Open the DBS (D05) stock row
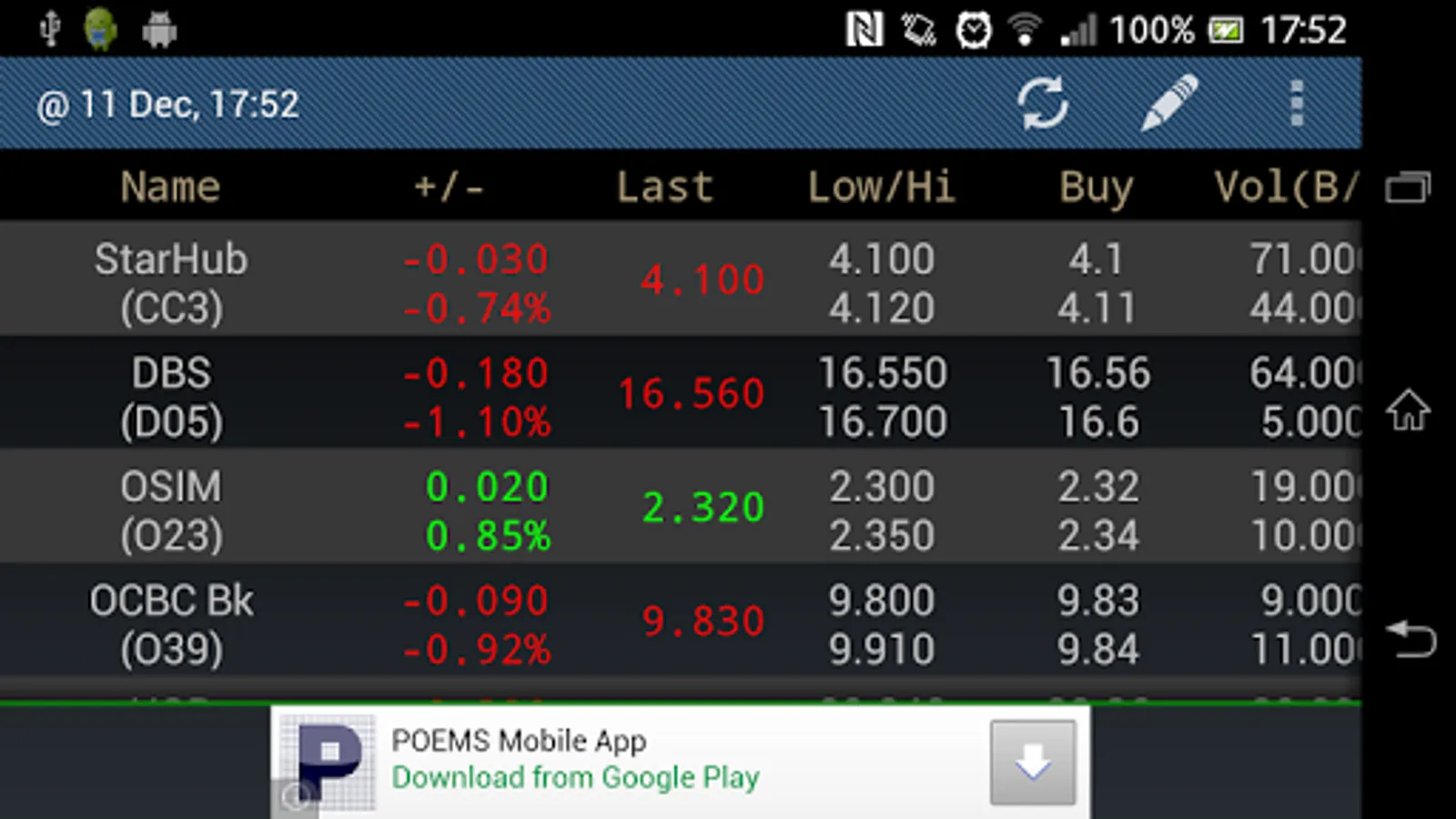 click(171, 396)
